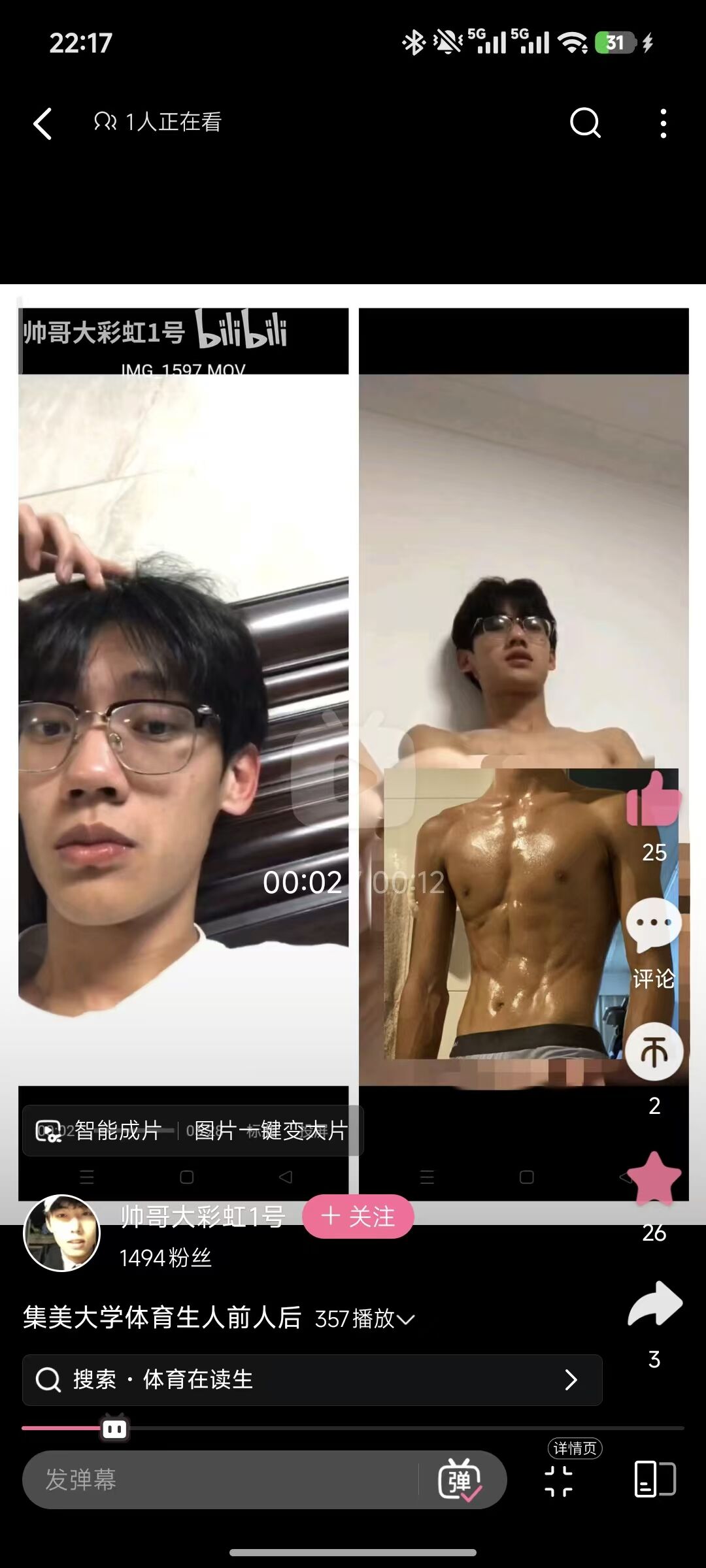Open the three-dot overflow menu

pyautogui.click(x=663, y=123)
